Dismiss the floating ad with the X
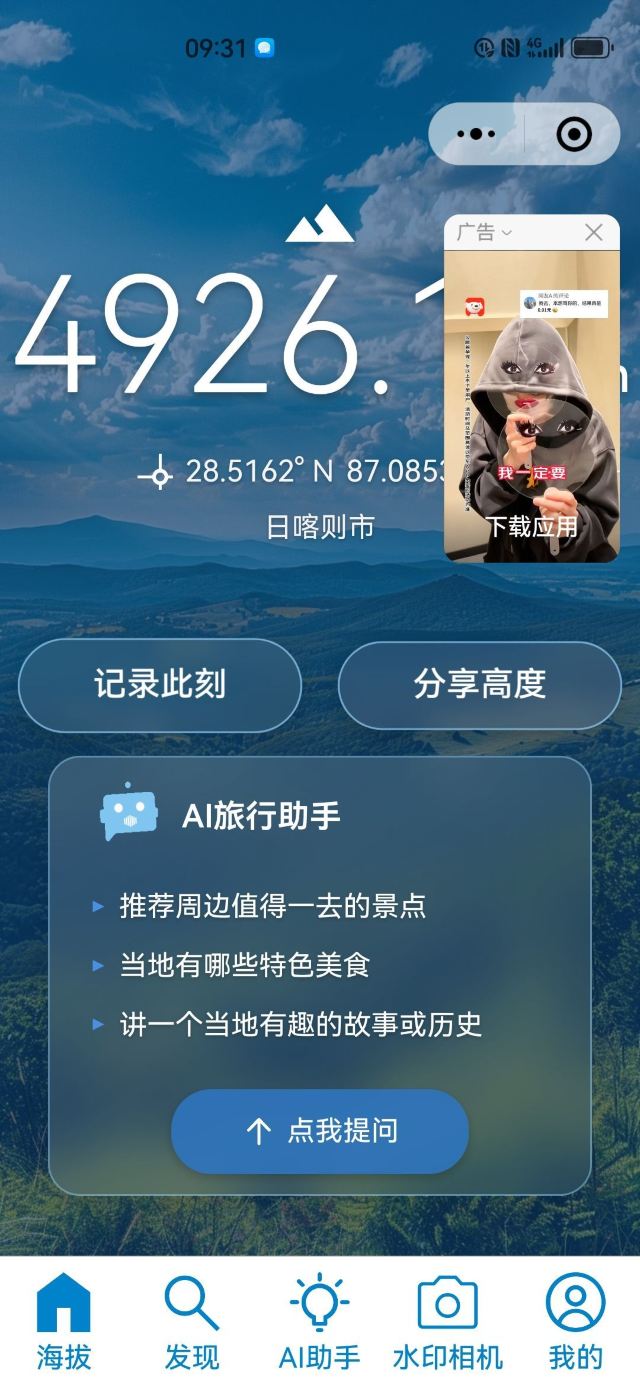The width and height of the screenshot is (640, 1386). tap(594, 233)
